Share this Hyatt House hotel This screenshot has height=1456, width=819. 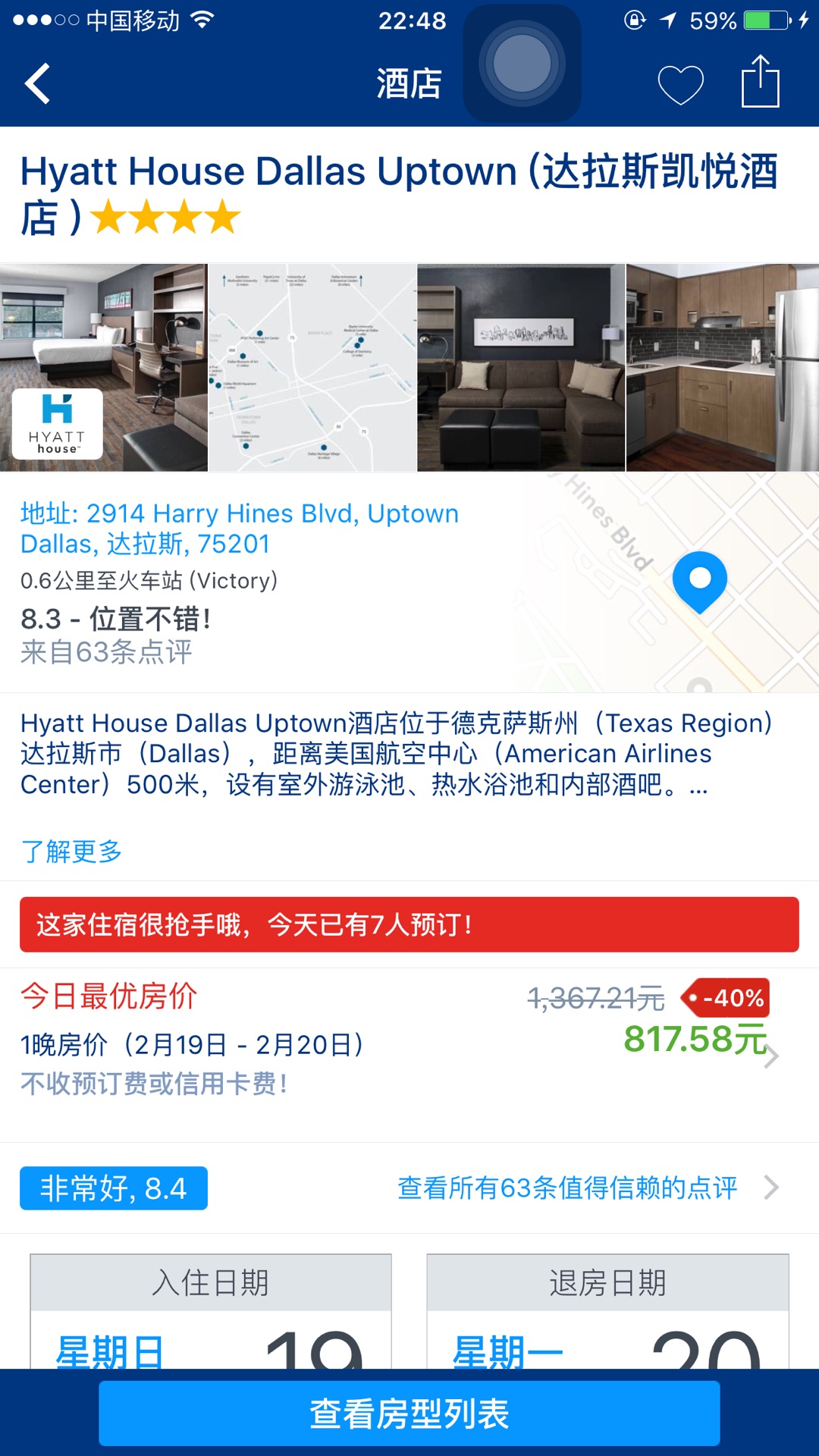(x=760, y=82)
